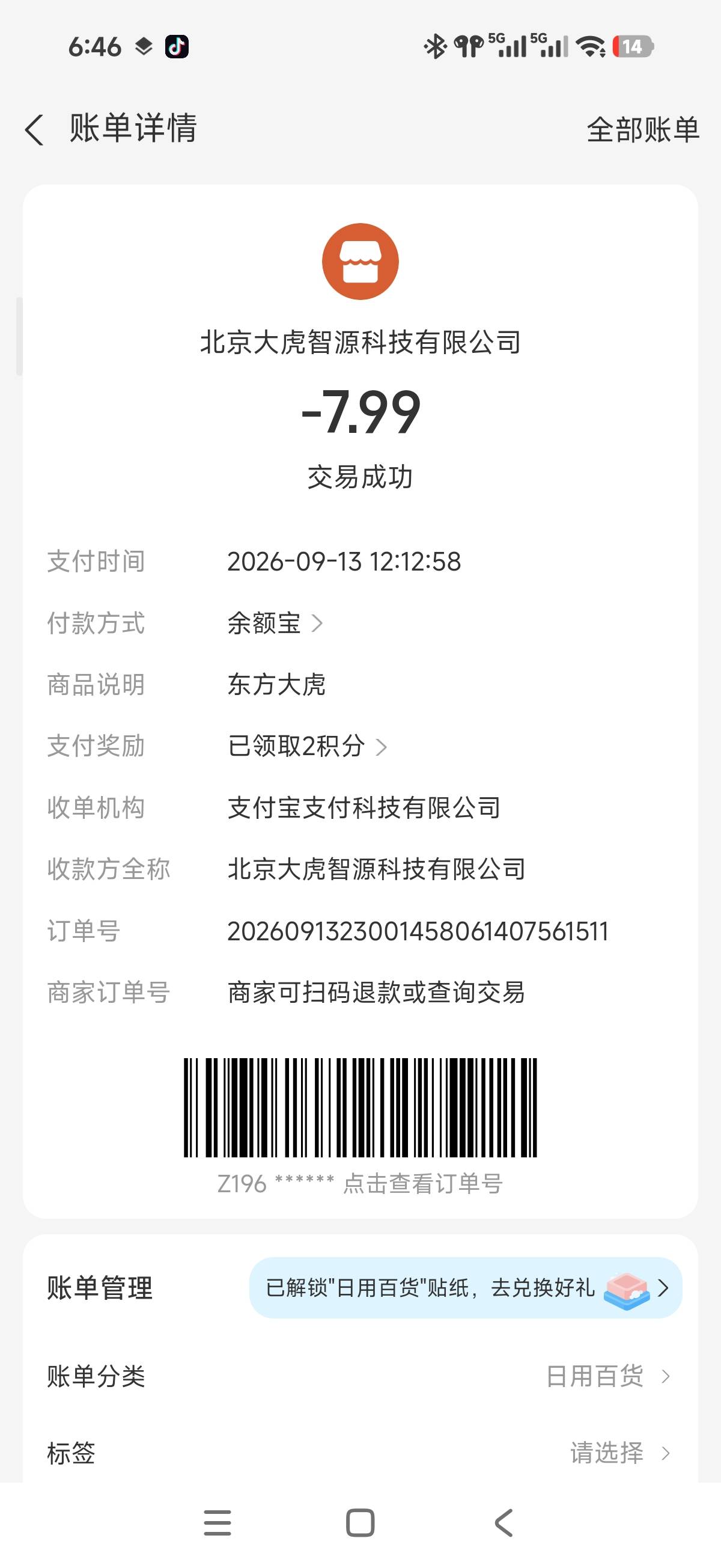Open 全部账单 in the top bar
This screenshot has width=721, height=1568.
pyautogui.click(x=642, y=130)
